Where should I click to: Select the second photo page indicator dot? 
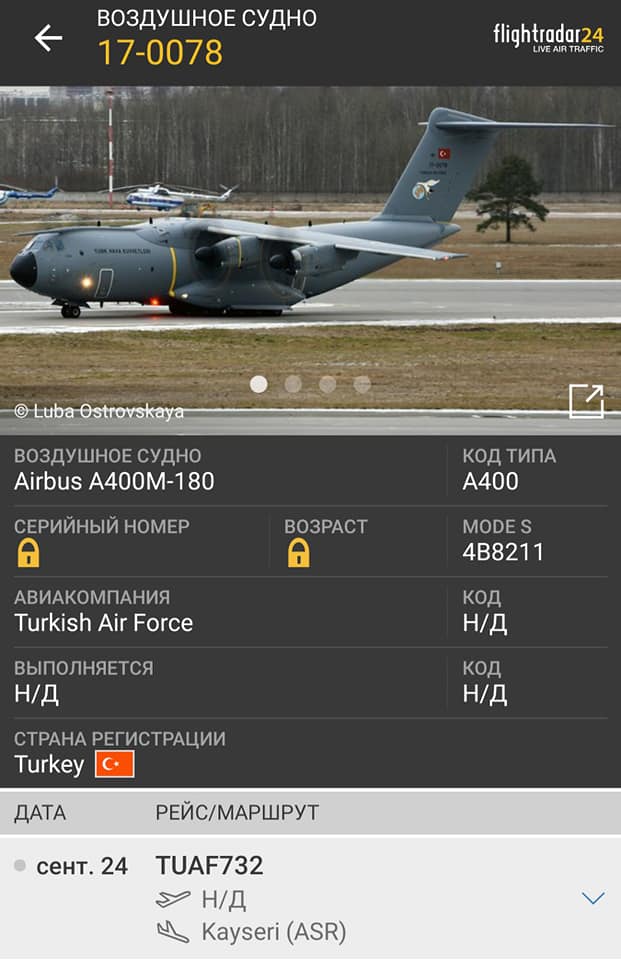coord(293,384)
